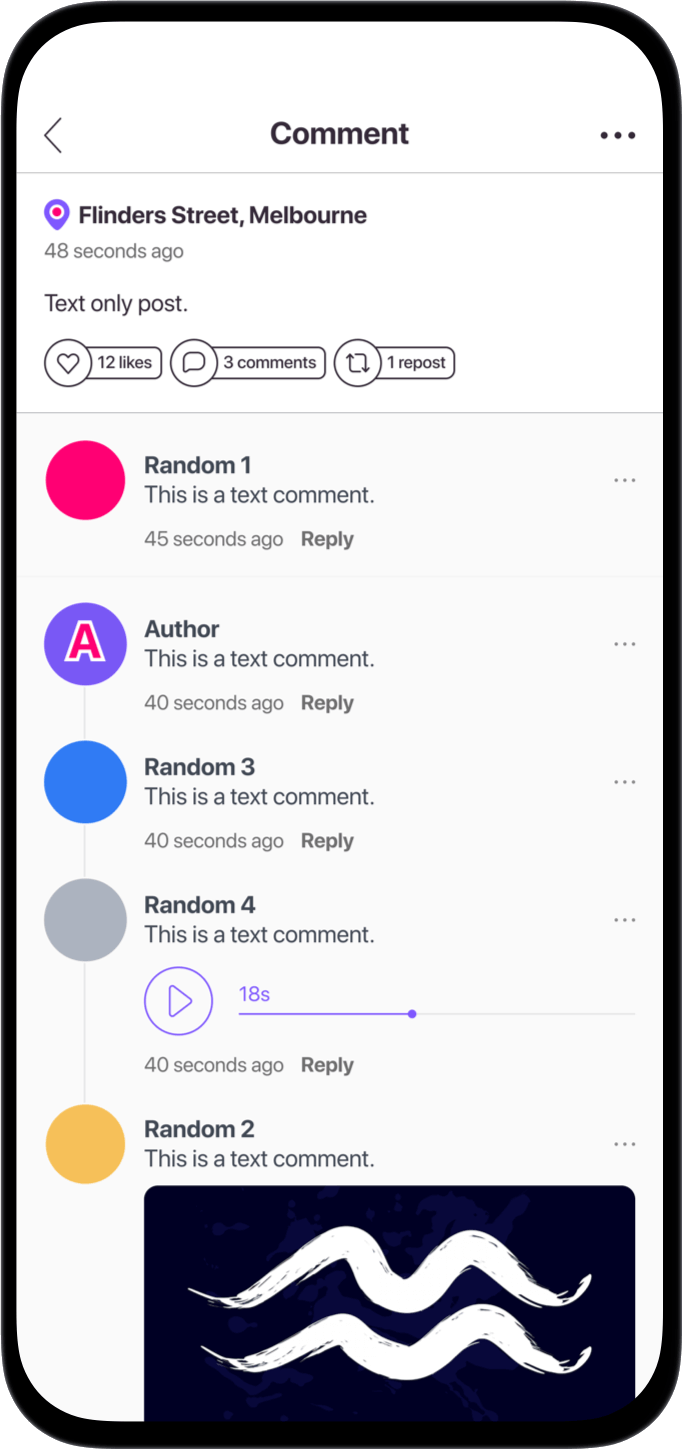The image size is (682, 1450).
Task: Play the 18s audio in Random 4's comment
Action: pyautogui.click(x=179, y=1001)
